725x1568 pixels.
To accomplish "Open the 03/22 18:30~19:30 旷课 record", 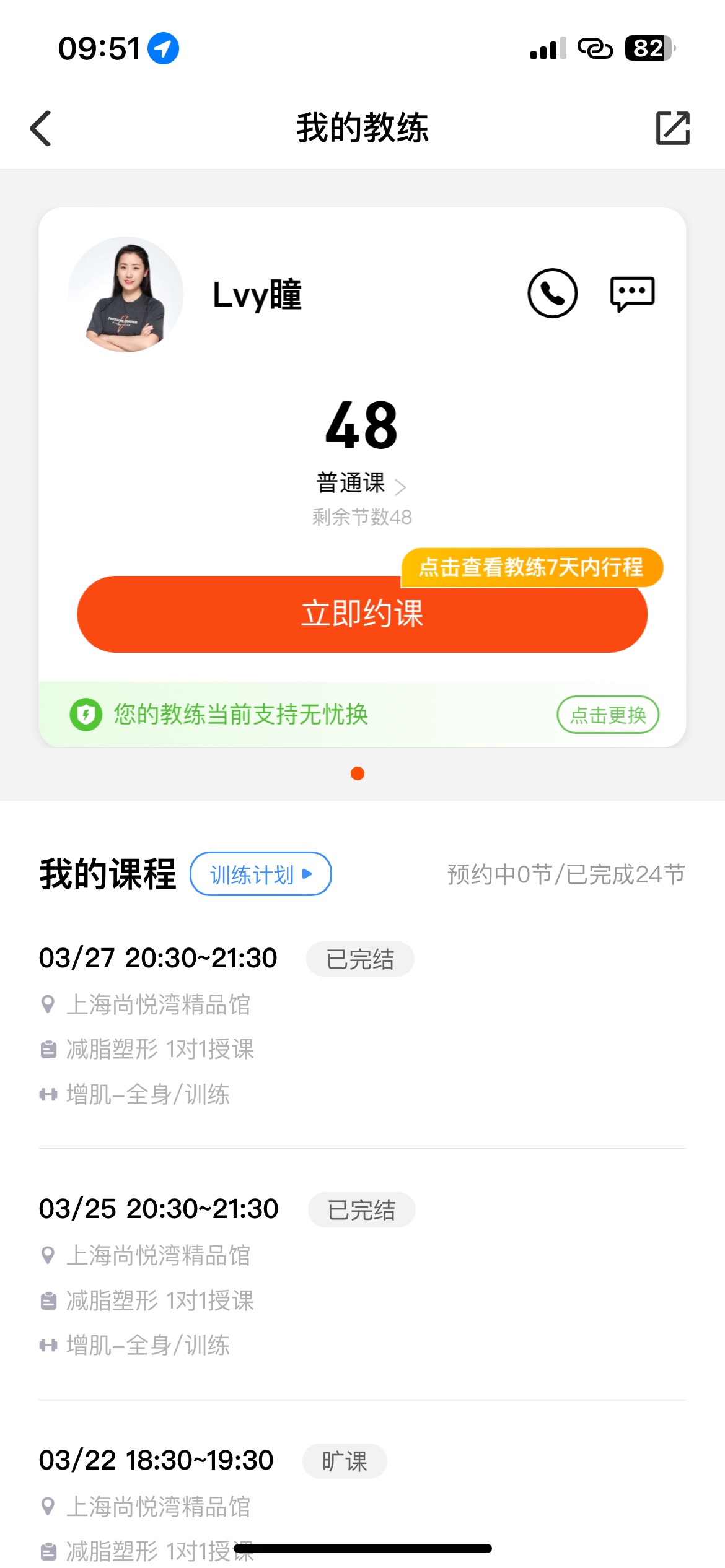I will [362, 1499].
